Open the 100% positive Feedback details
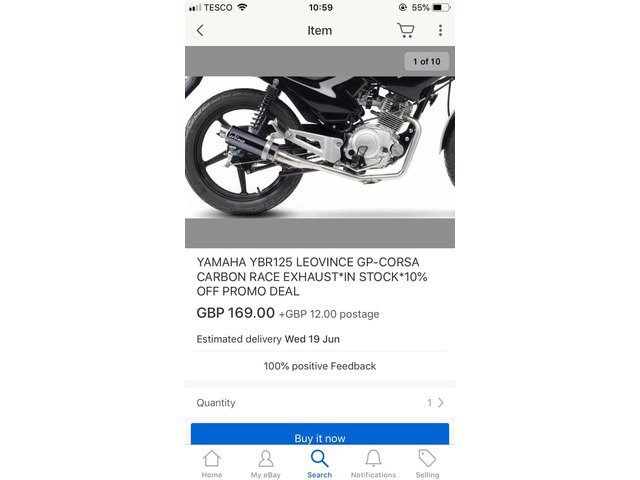 (319, 366)
